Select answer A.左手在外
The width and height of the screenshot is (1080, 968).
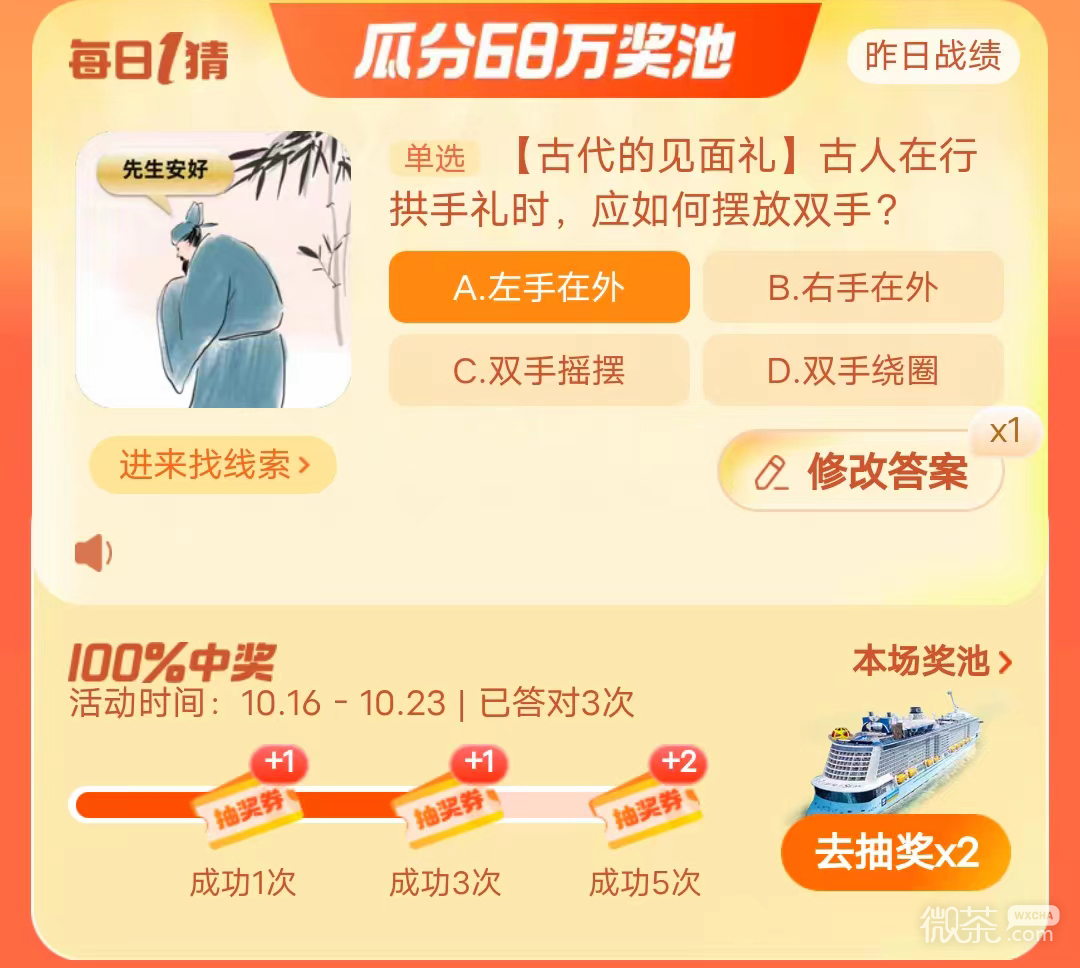pyautogui.click(x=539, y=288)
